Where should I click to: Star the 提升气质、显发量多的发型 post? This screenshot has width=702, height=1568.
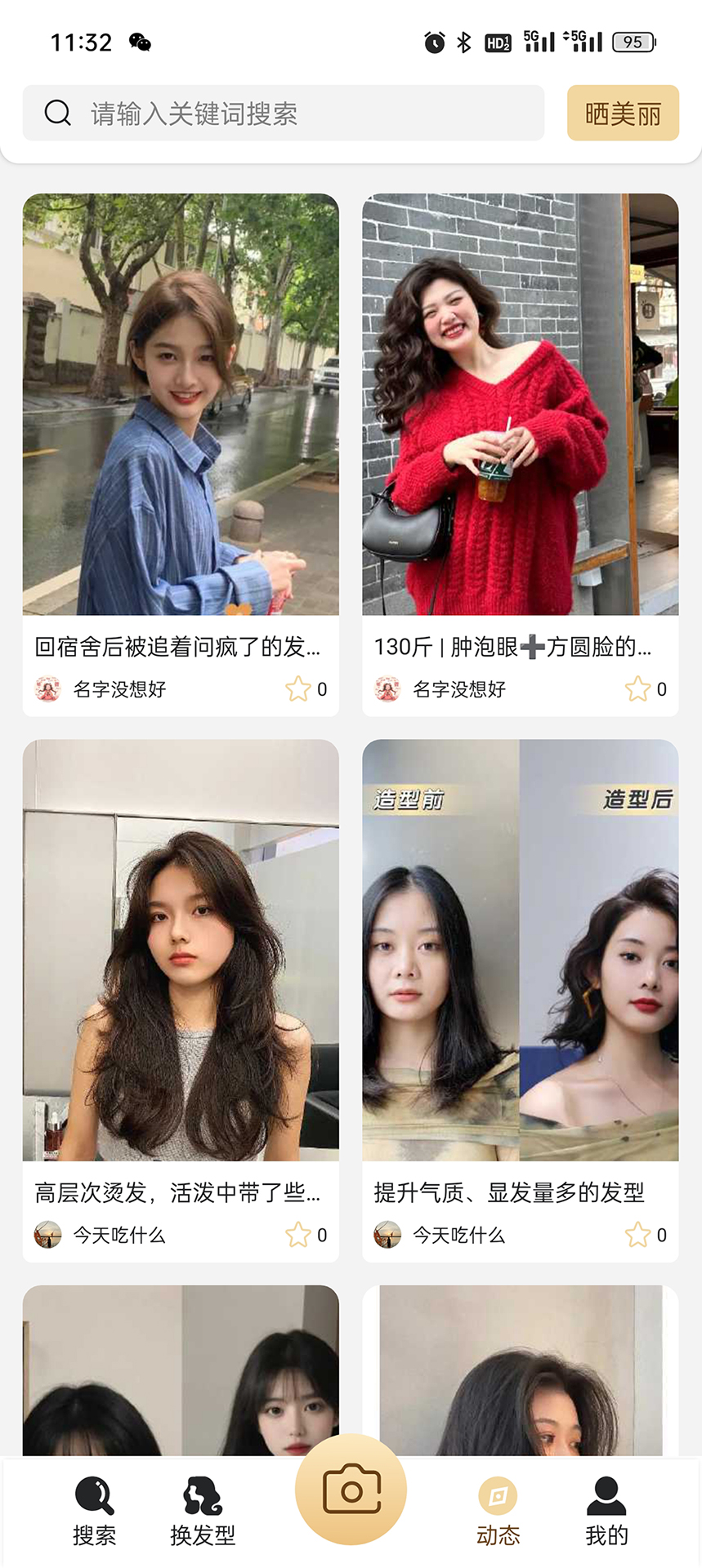coord(637,1235)
